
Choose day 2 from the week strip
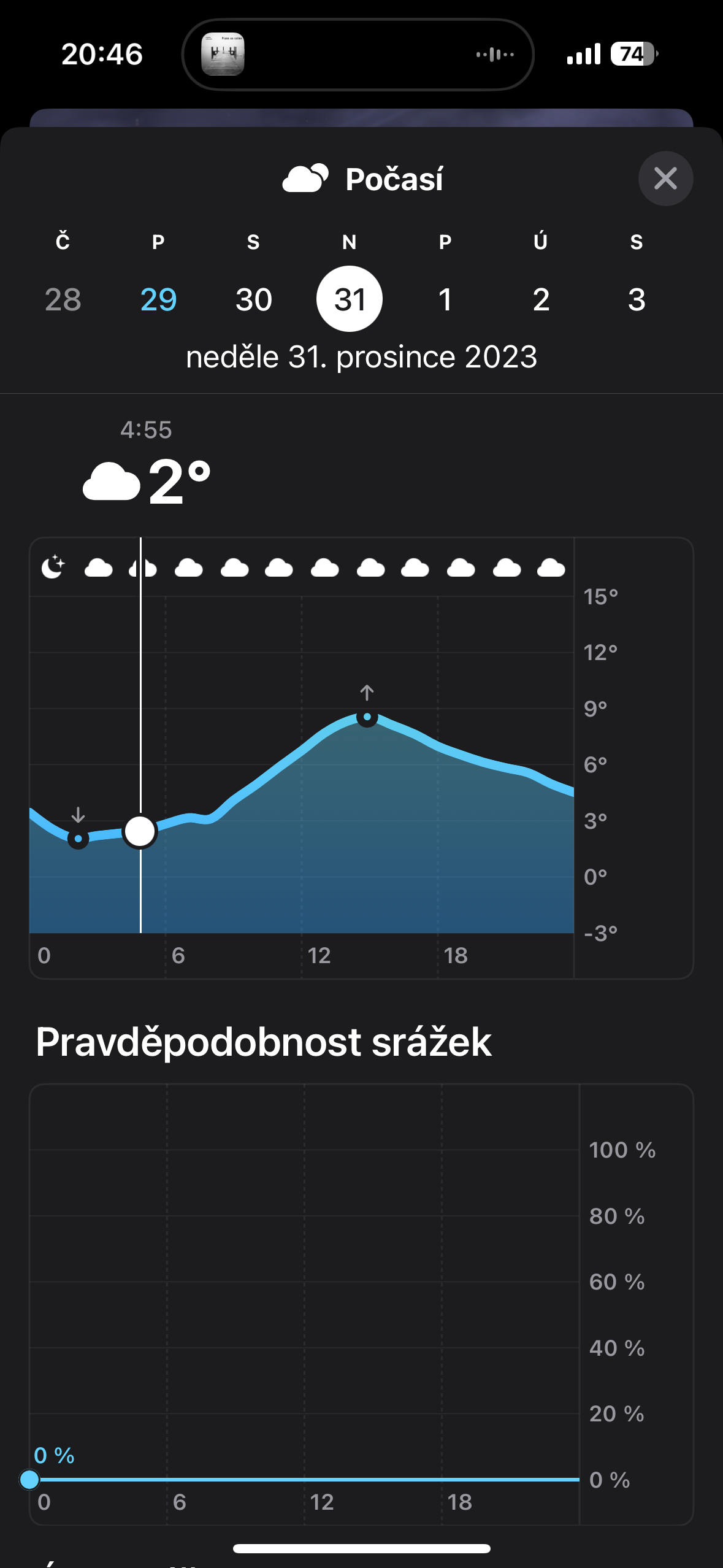pos(540,299)
